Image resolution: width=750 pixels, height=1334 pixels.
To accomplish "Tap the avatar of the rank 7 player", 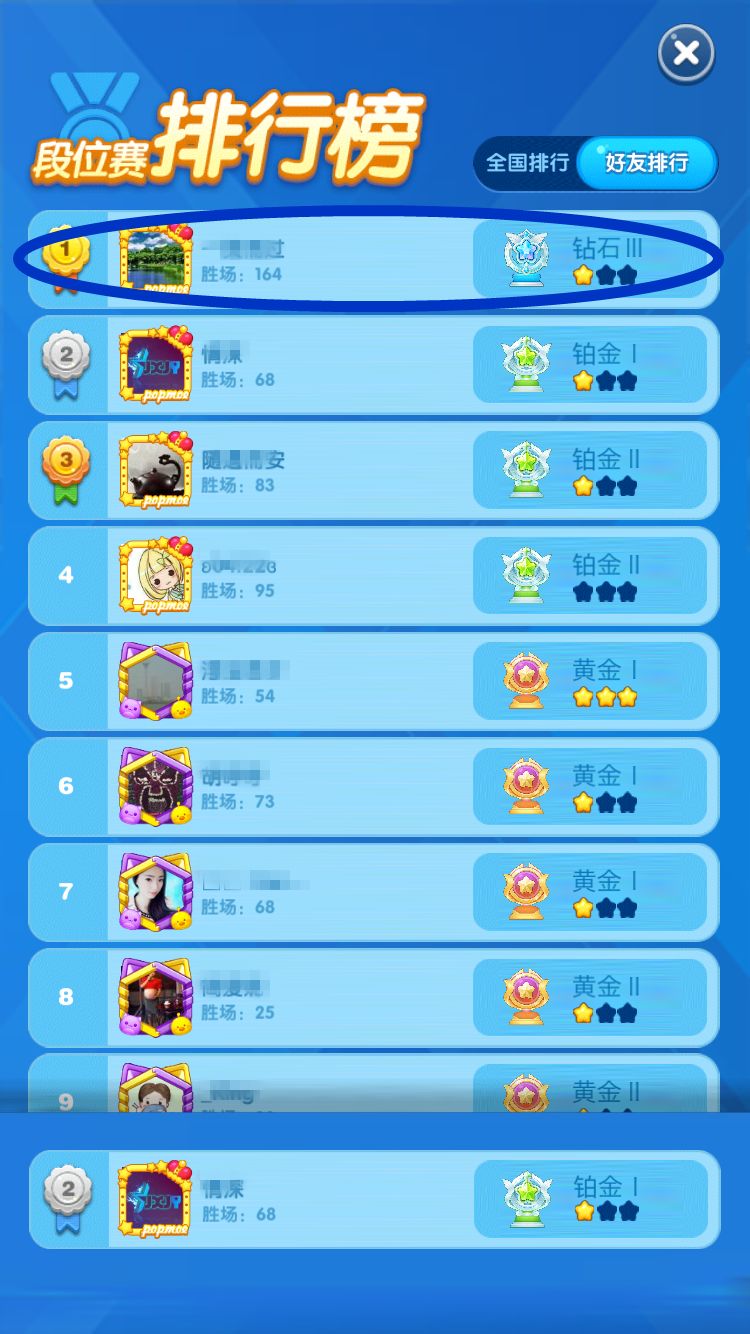I will 155,892.
